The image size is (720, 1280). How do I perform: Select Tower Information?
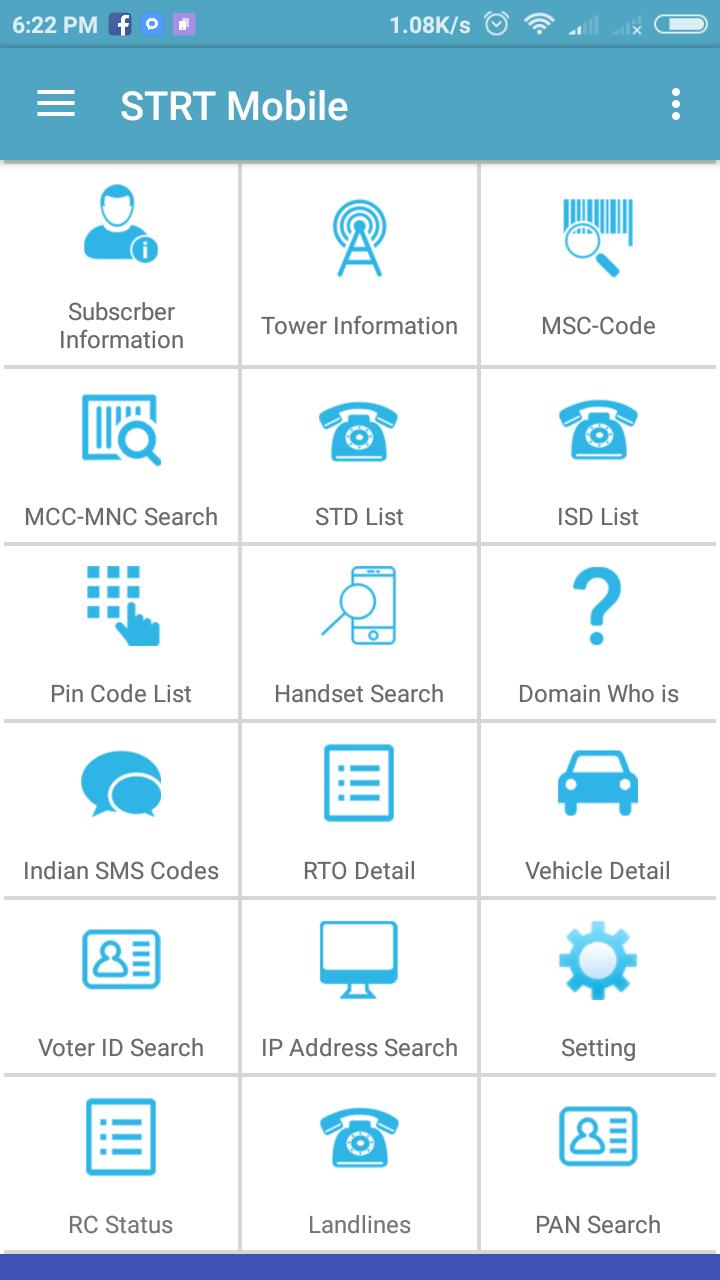(x=359, y=266)
